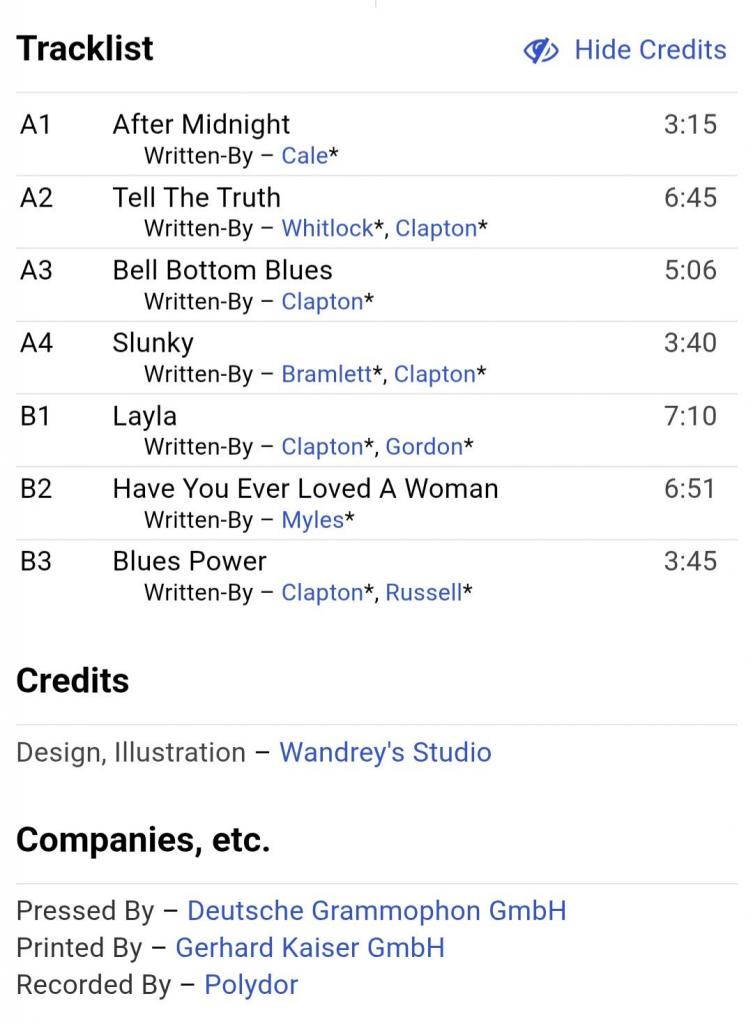Hide the tracklist credits

[x=626, y=50]
